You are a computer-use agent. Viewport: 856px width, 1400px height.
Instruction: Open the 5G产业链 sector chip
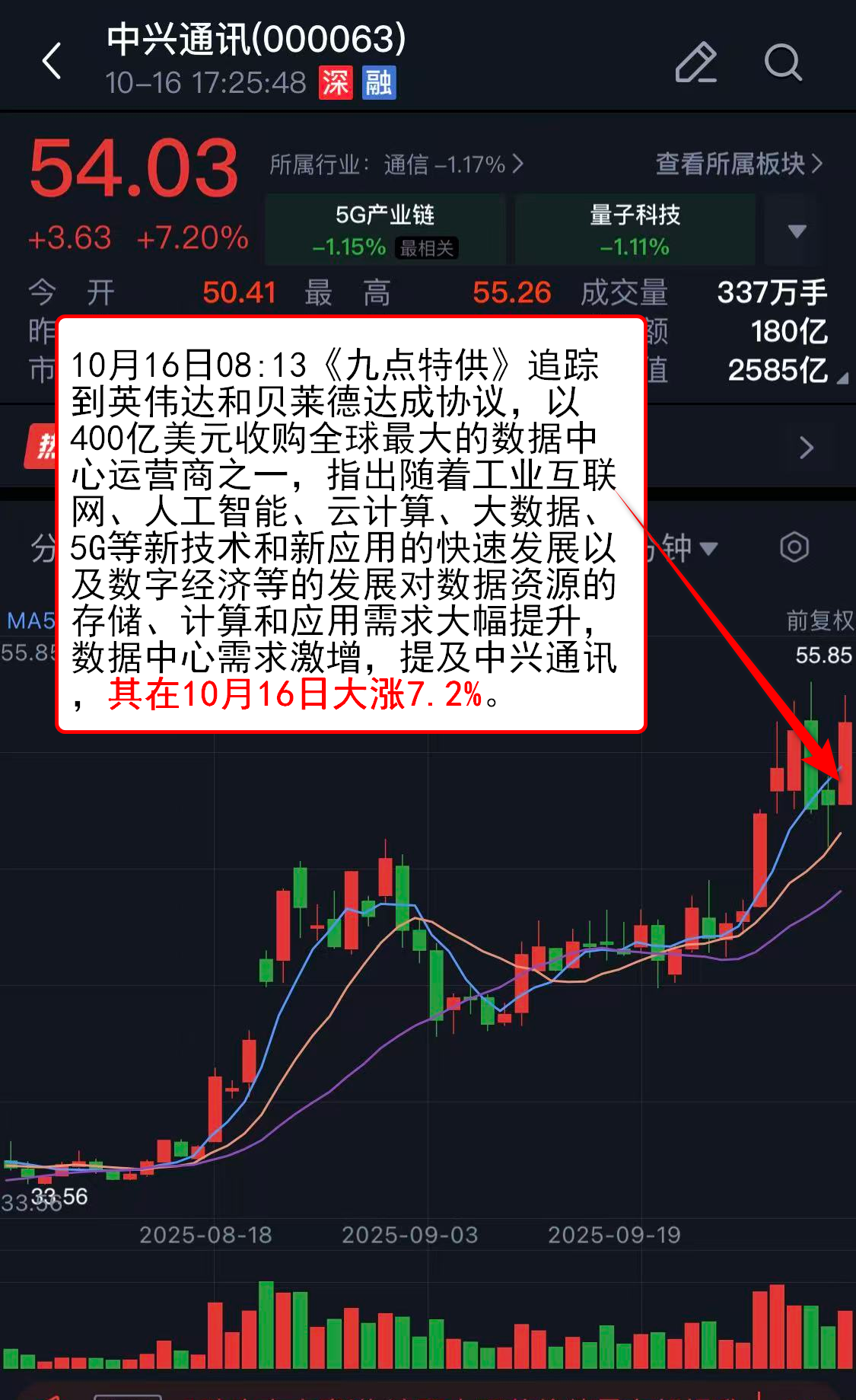385,229
